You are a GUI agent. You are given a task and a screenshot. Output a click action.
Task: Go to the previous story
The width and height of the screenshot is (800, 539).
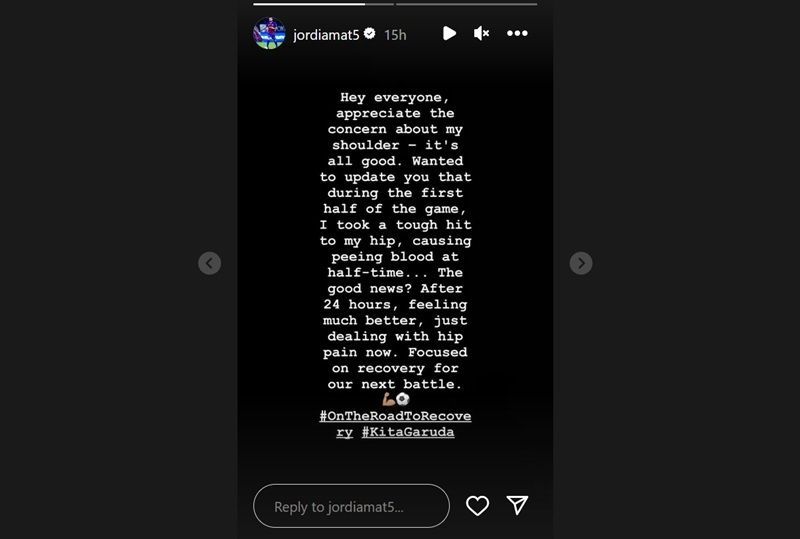point(209,263)
